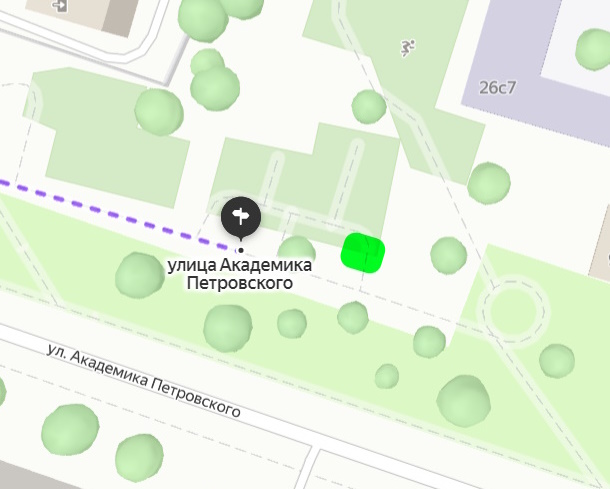Open the улица Академика Петровского street marker
The height and width of the screenshot is (489, 610).
[240, 215]
